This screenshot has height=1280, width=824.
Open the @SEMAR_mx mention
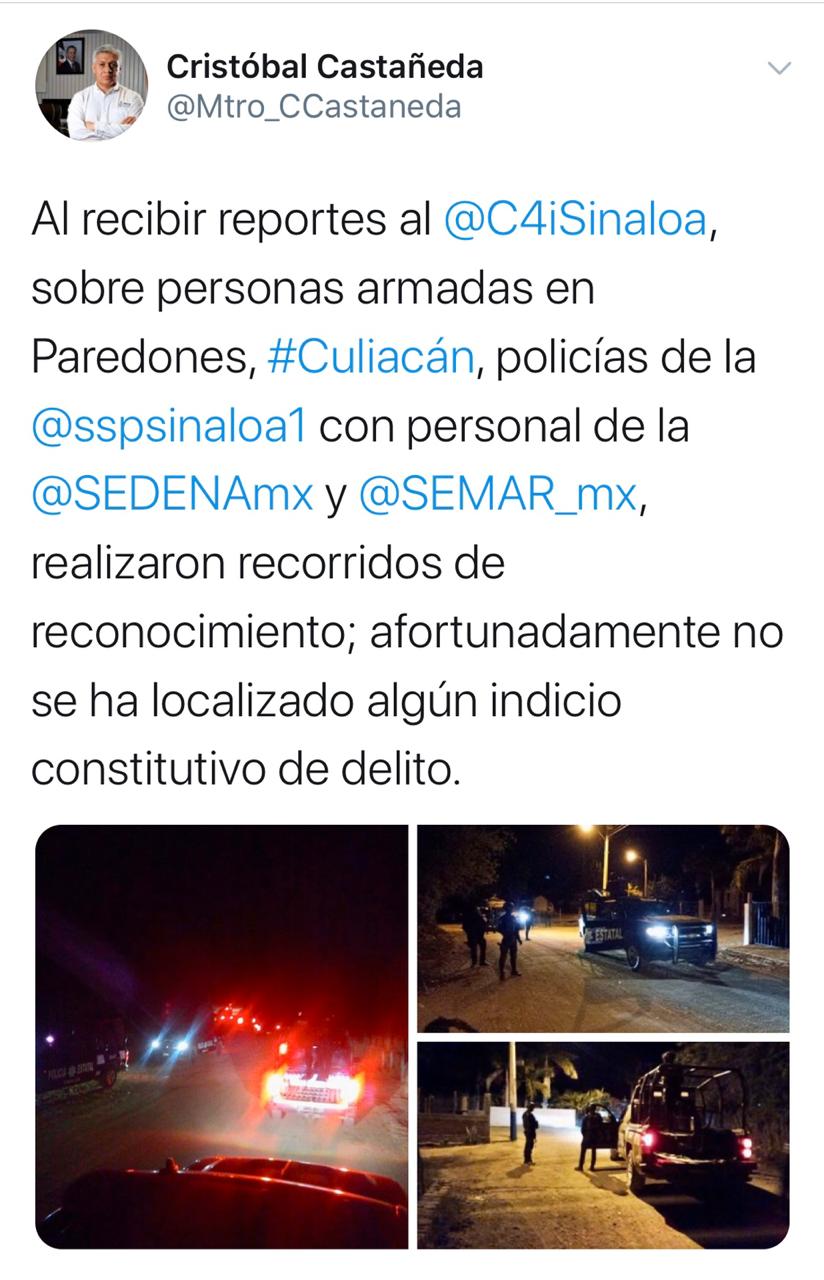[x=497, y=496]
